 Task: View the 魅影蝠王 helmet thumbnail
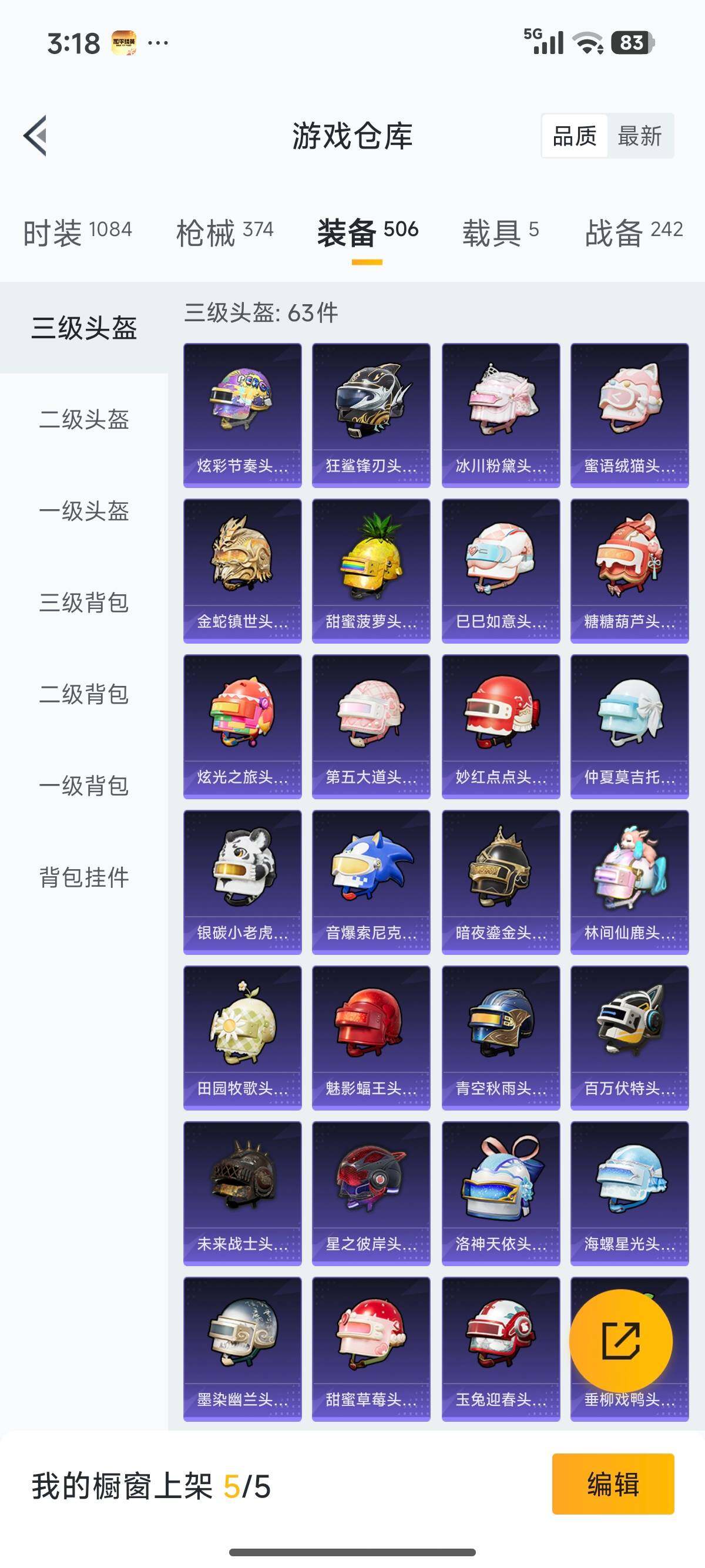point(371,1038)
